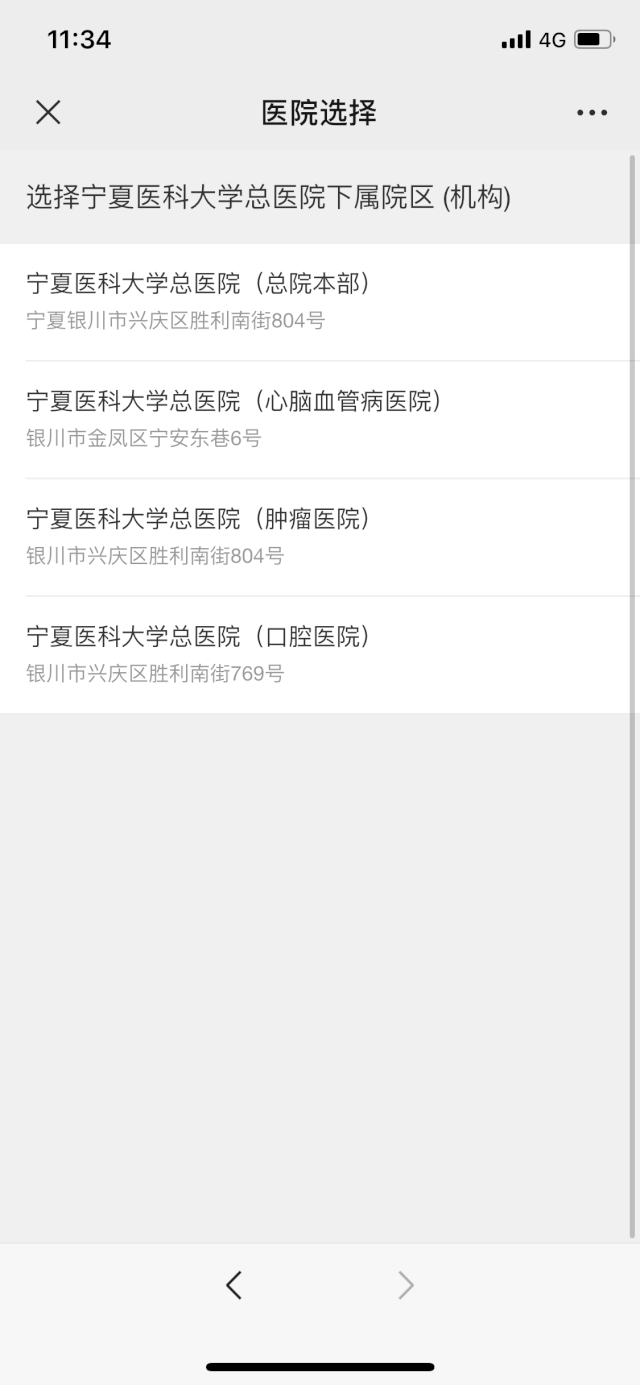Choose the 心脑血管病医院 branch
Screen dimensions: 640x1385
235,419
